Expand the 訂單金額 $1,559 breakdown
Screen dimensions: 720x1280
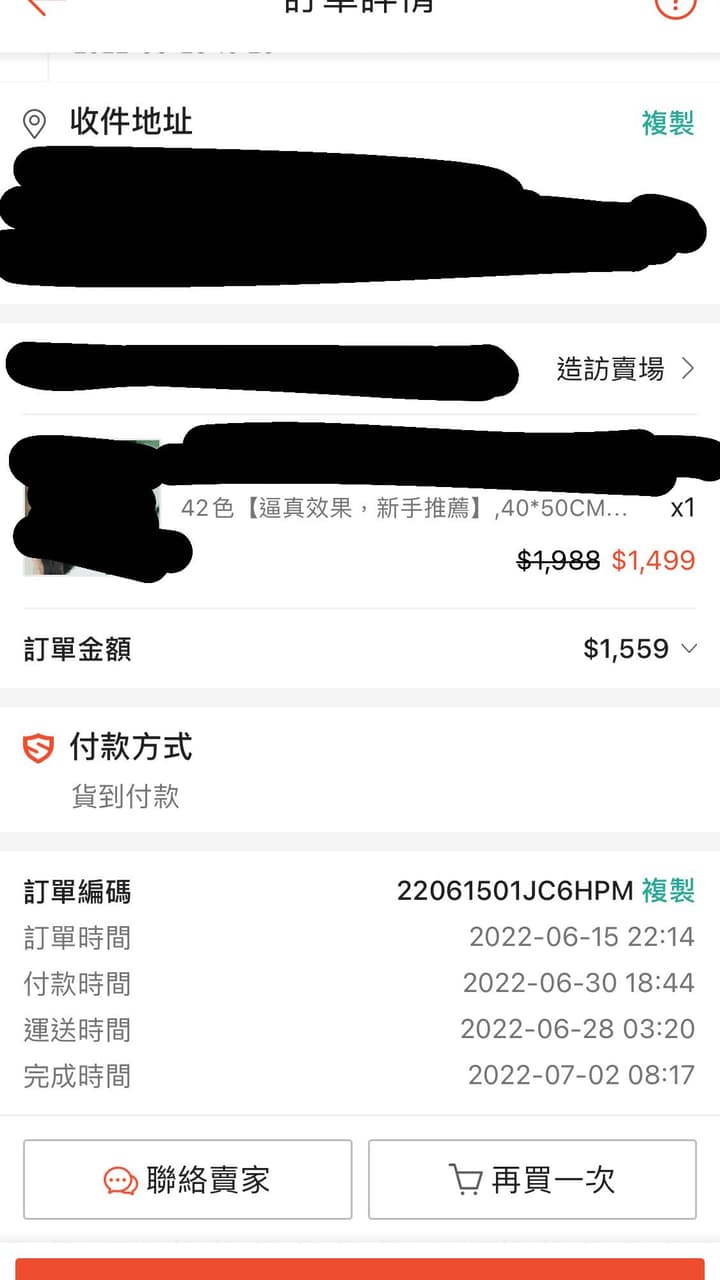[360, 649]
